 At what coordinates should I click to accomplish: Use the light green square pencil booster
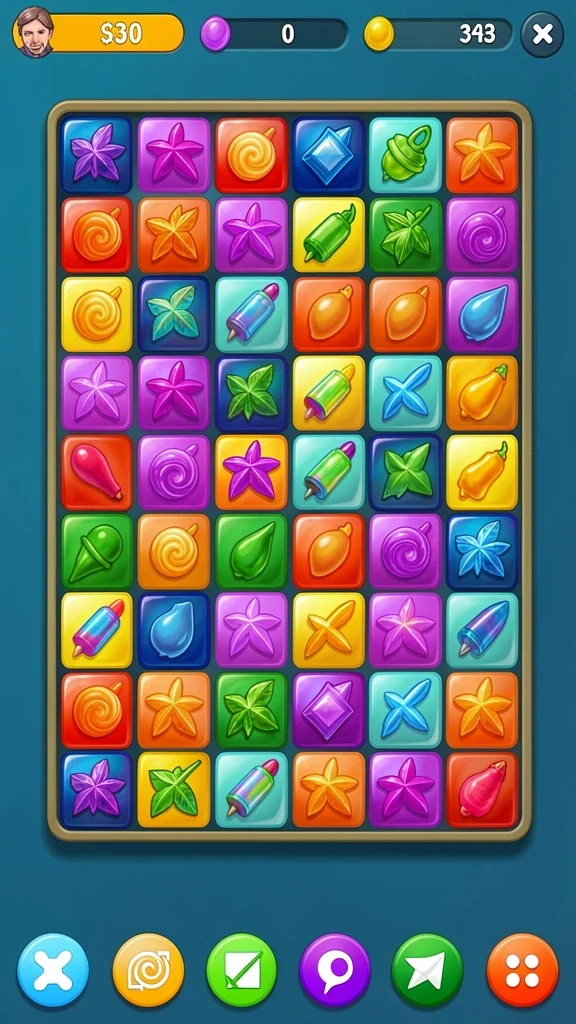pyautogui.click(x=242, y=970)
